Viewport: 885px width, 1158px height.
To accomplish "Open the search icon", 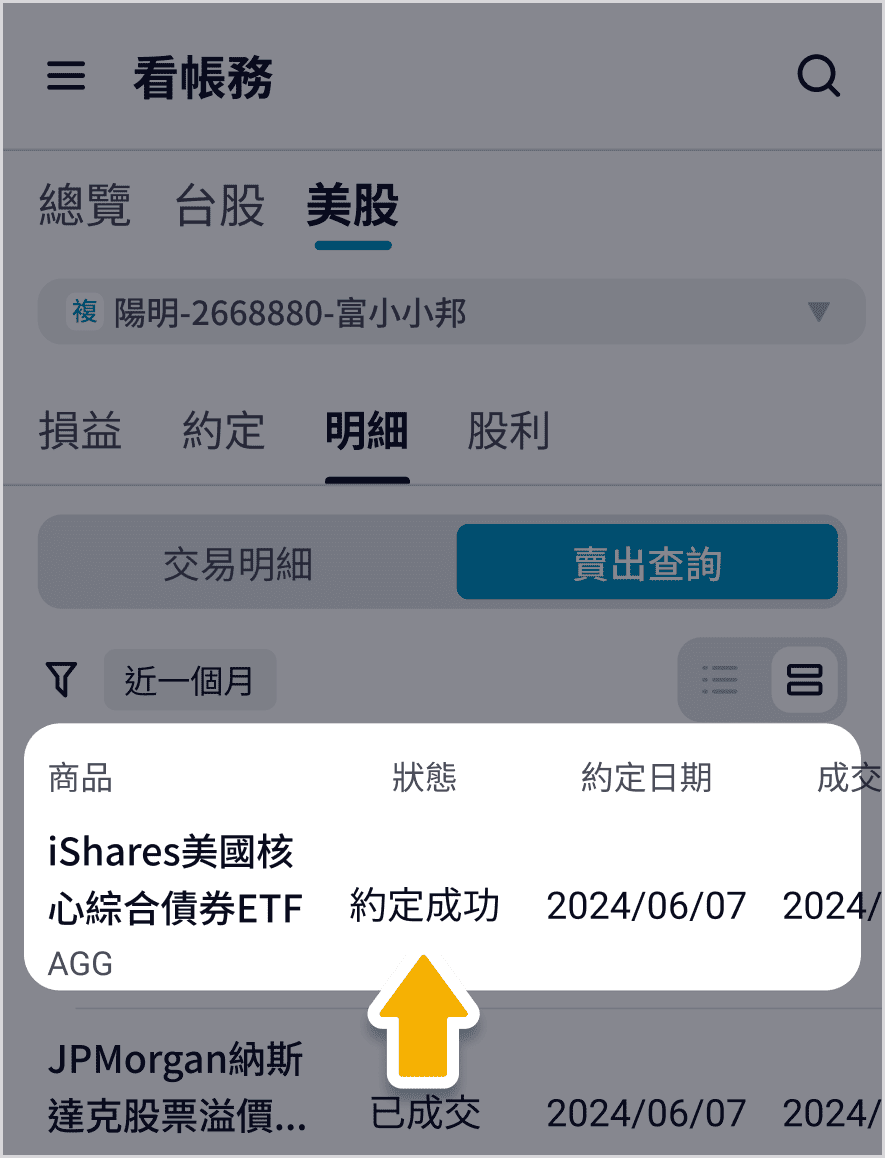I will point(818,77).
